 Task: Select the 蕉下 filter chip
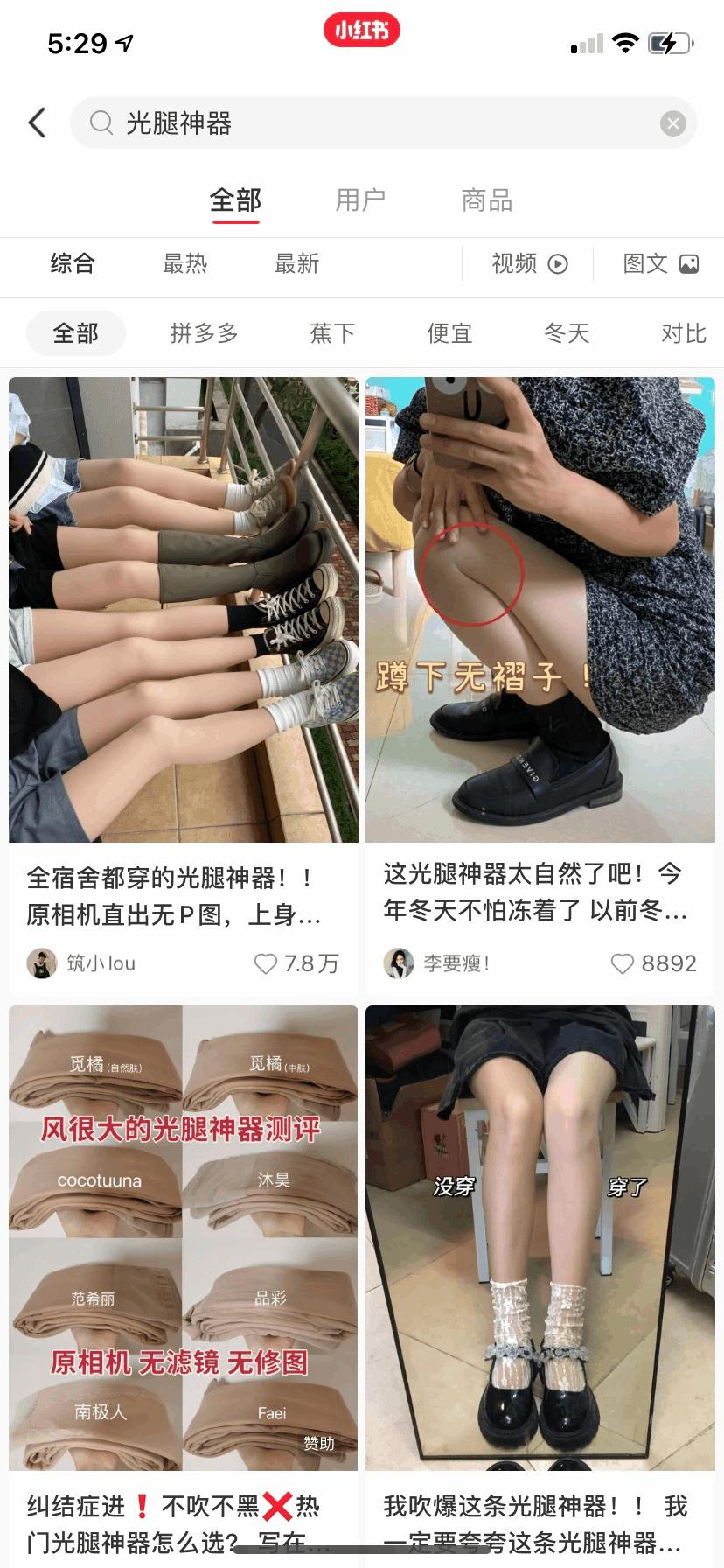click(332, 333)
